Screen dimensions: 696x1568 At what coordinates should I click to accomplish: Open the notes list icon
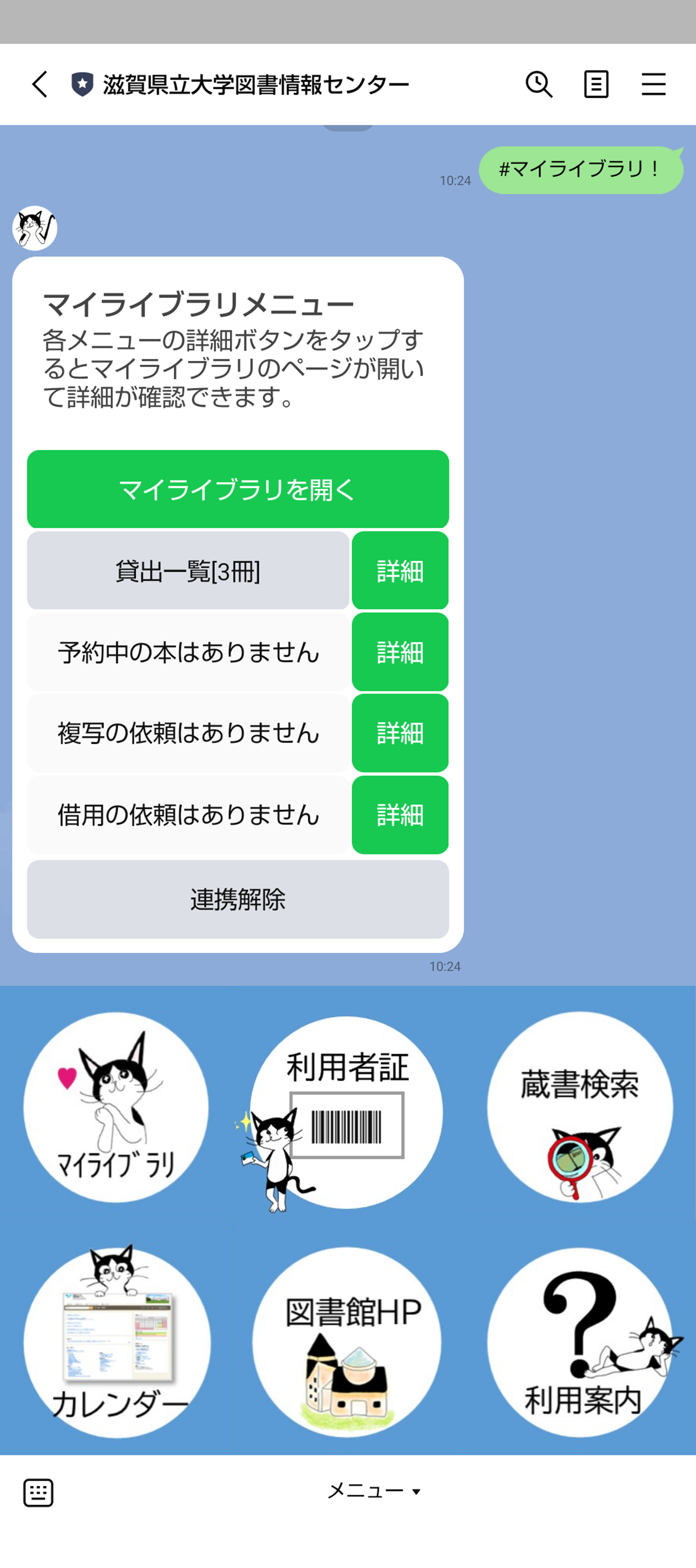coord(596,84)
